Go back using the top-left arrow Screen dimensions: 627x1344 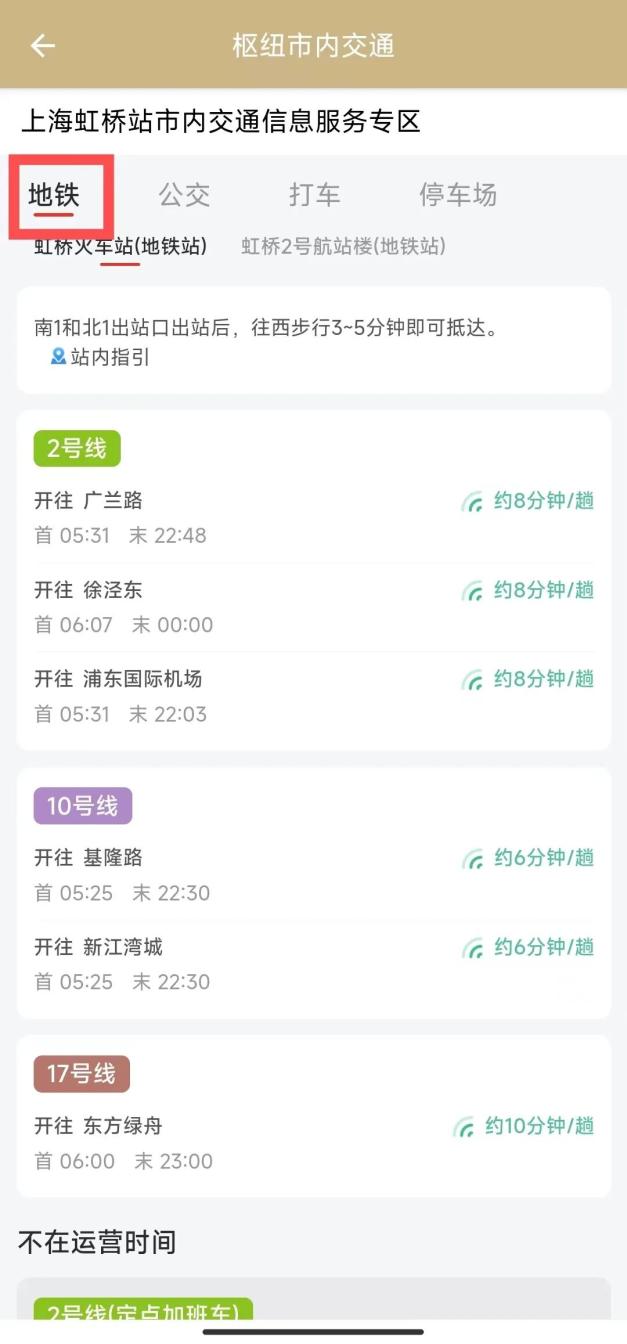point(42,46)
